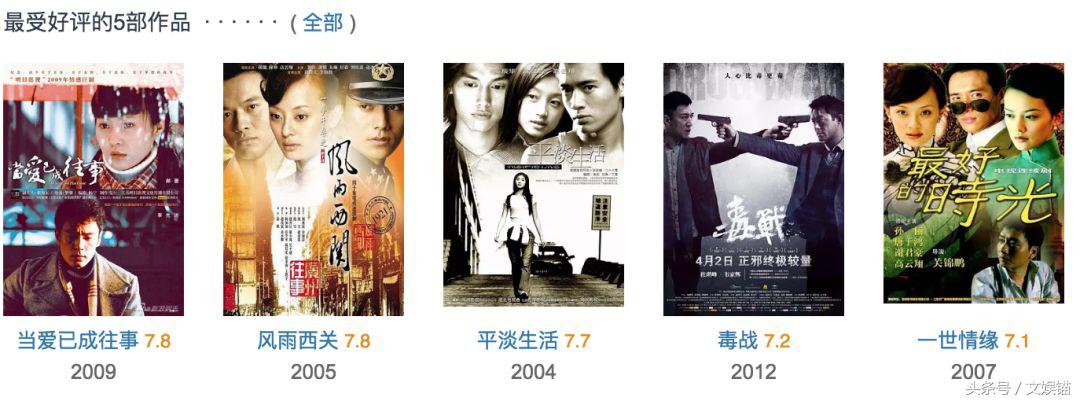View the 最好的时光 poster for 一世情缘

pos(973,183)
